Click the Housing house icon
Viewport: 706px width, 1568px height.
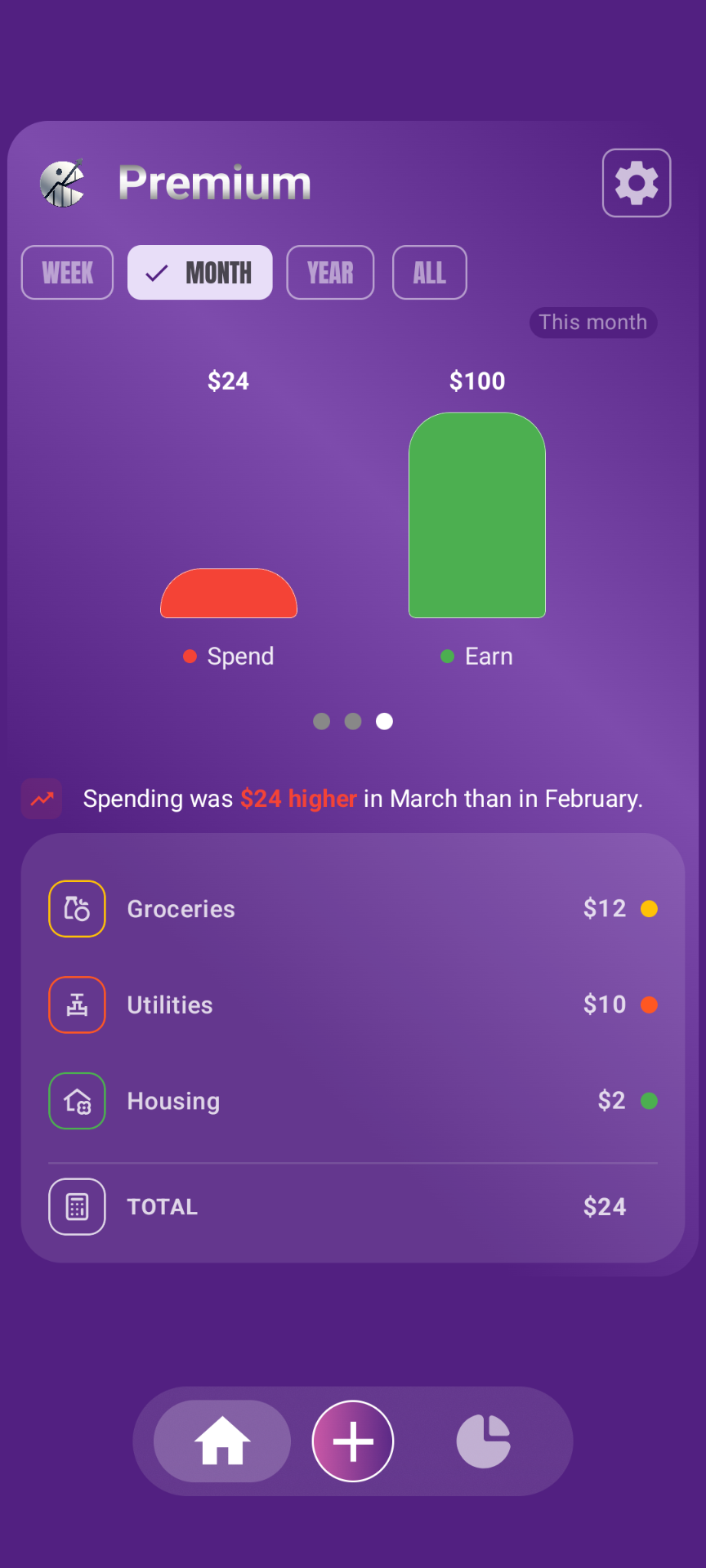(x=76, y=1101)
